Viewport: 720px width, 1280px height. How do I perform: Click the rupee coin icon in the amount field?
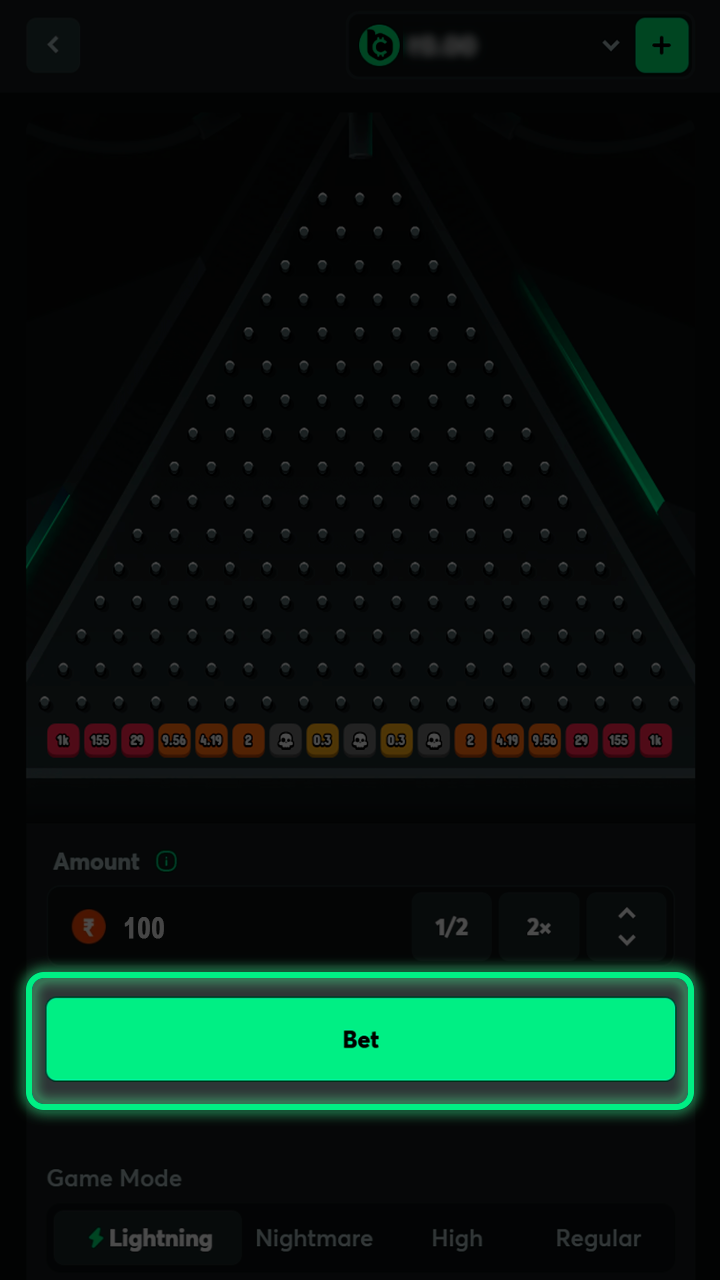pos(89,927)
